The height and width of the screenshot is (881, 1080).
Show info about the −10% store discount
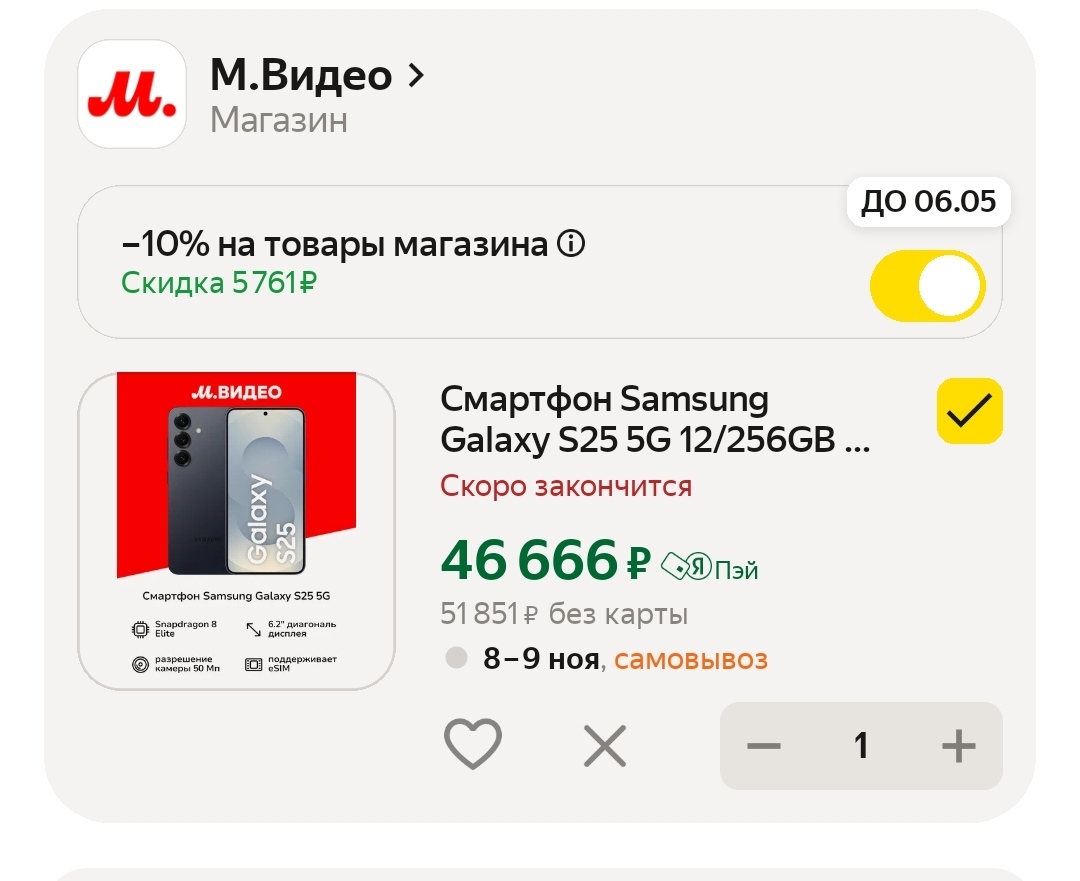point(571,244)
